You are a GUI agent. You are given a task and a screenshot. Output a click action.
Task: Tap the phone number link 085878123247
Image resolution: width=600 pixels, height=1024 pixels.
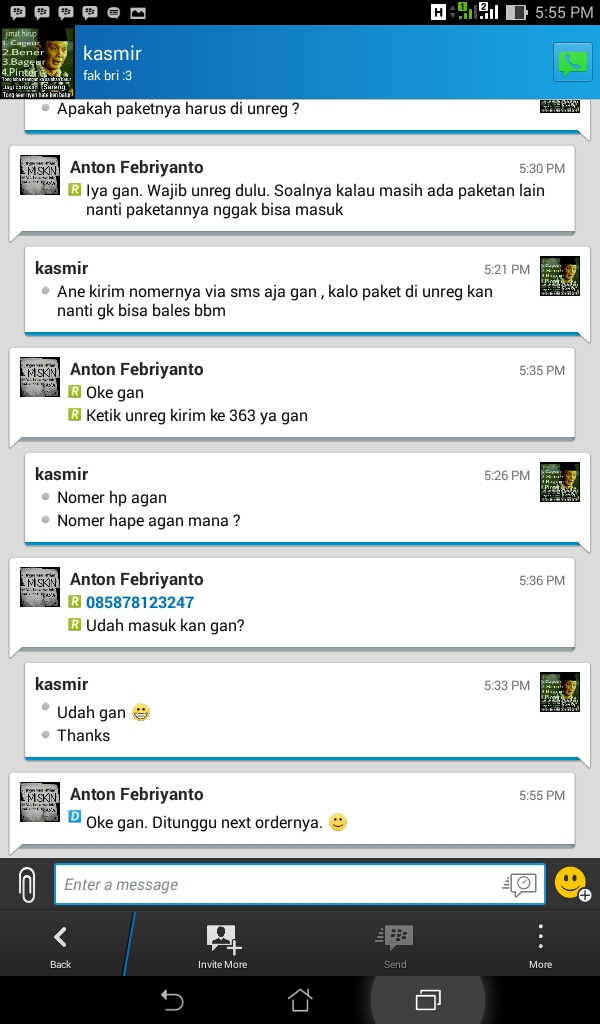pos(140,602)
